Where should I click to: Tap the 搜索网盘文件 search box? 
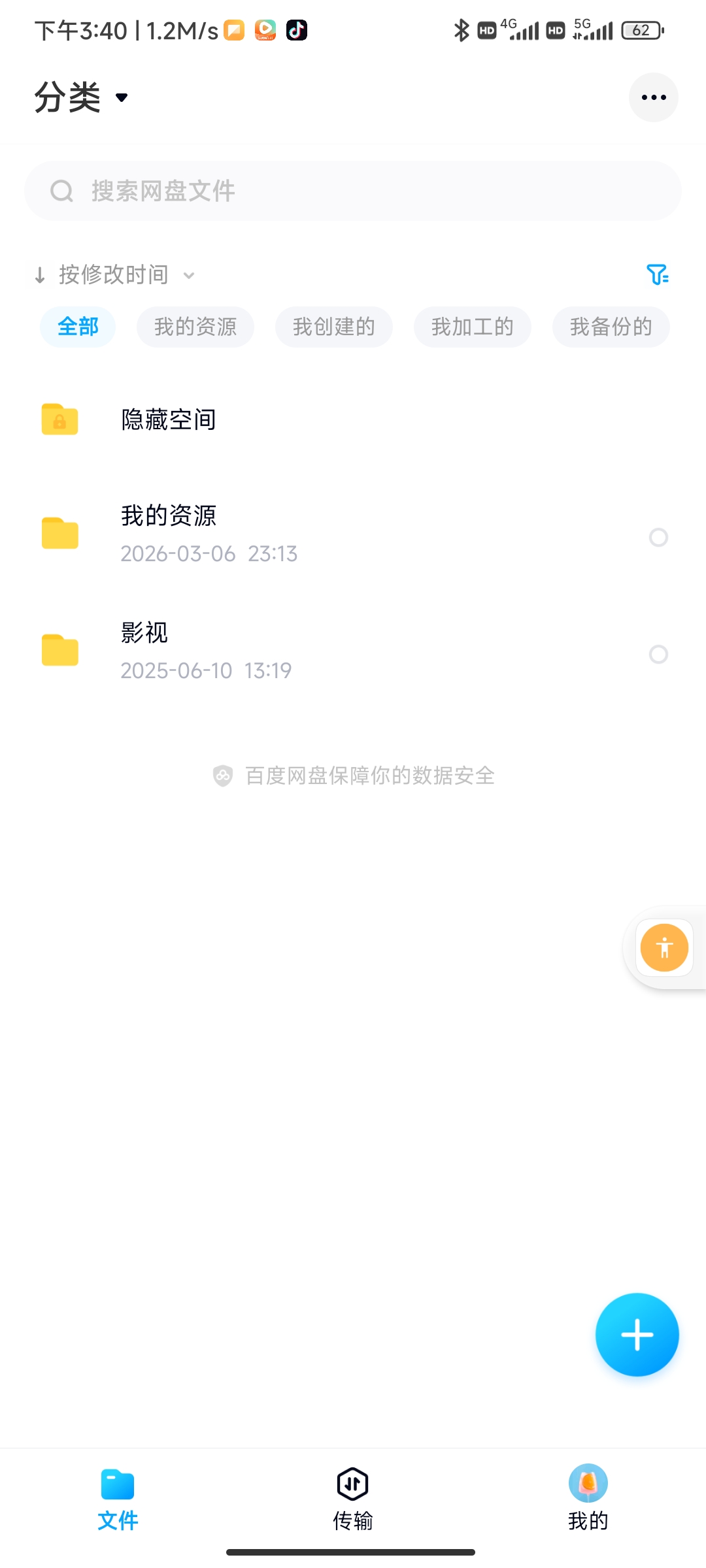(353, 191)
